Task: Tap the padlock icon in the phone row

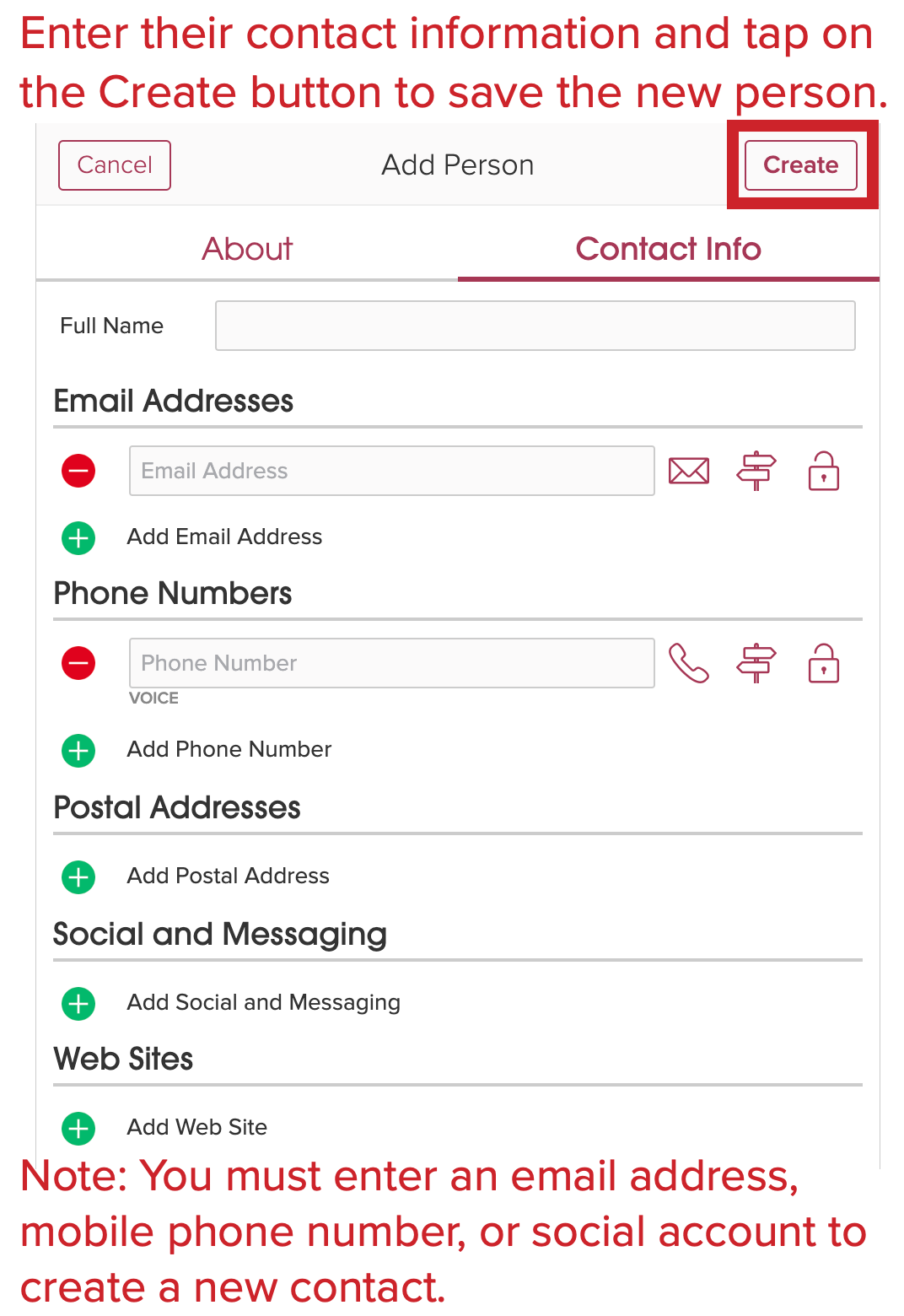Action: (x=823, y=663)
